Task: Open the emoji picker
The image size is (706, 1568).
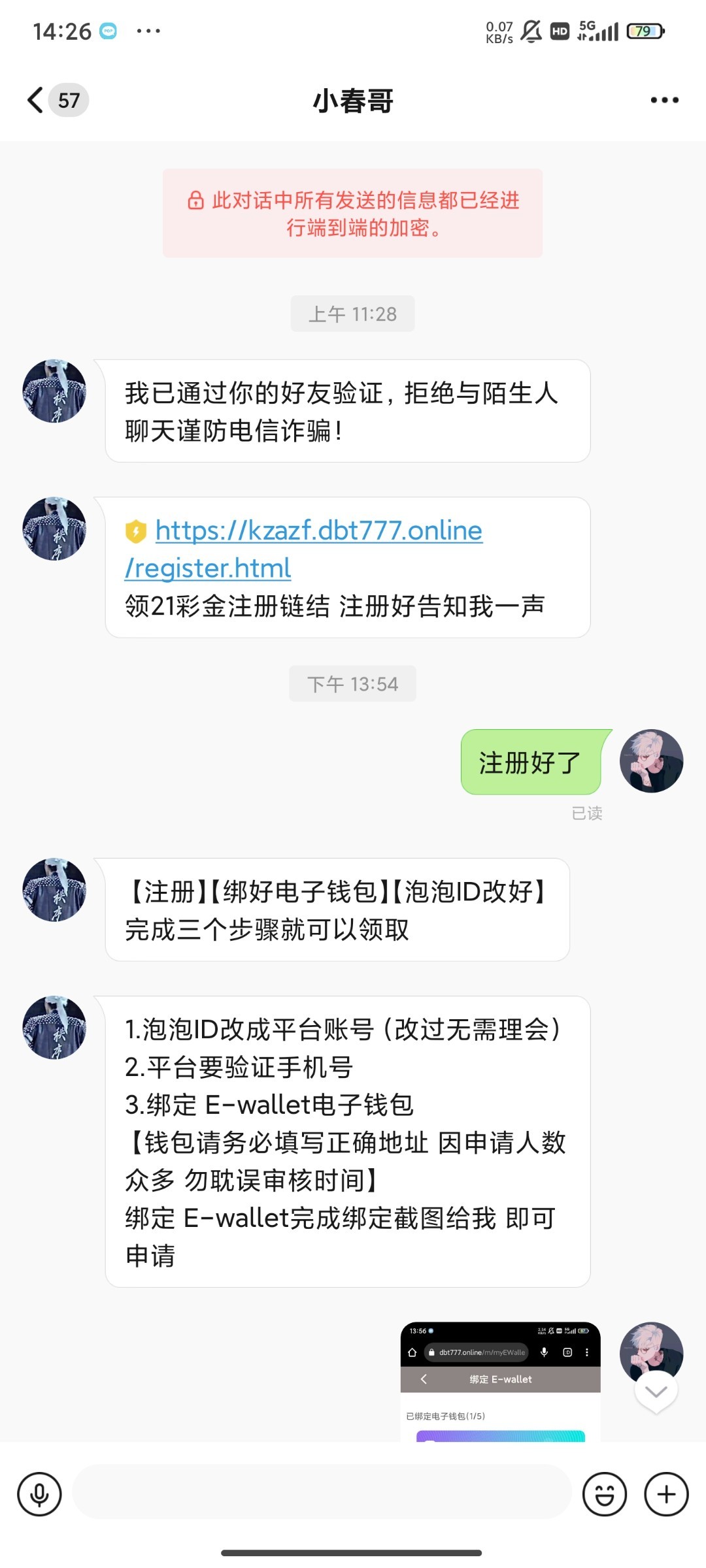Action: [x=604, y=1494]
